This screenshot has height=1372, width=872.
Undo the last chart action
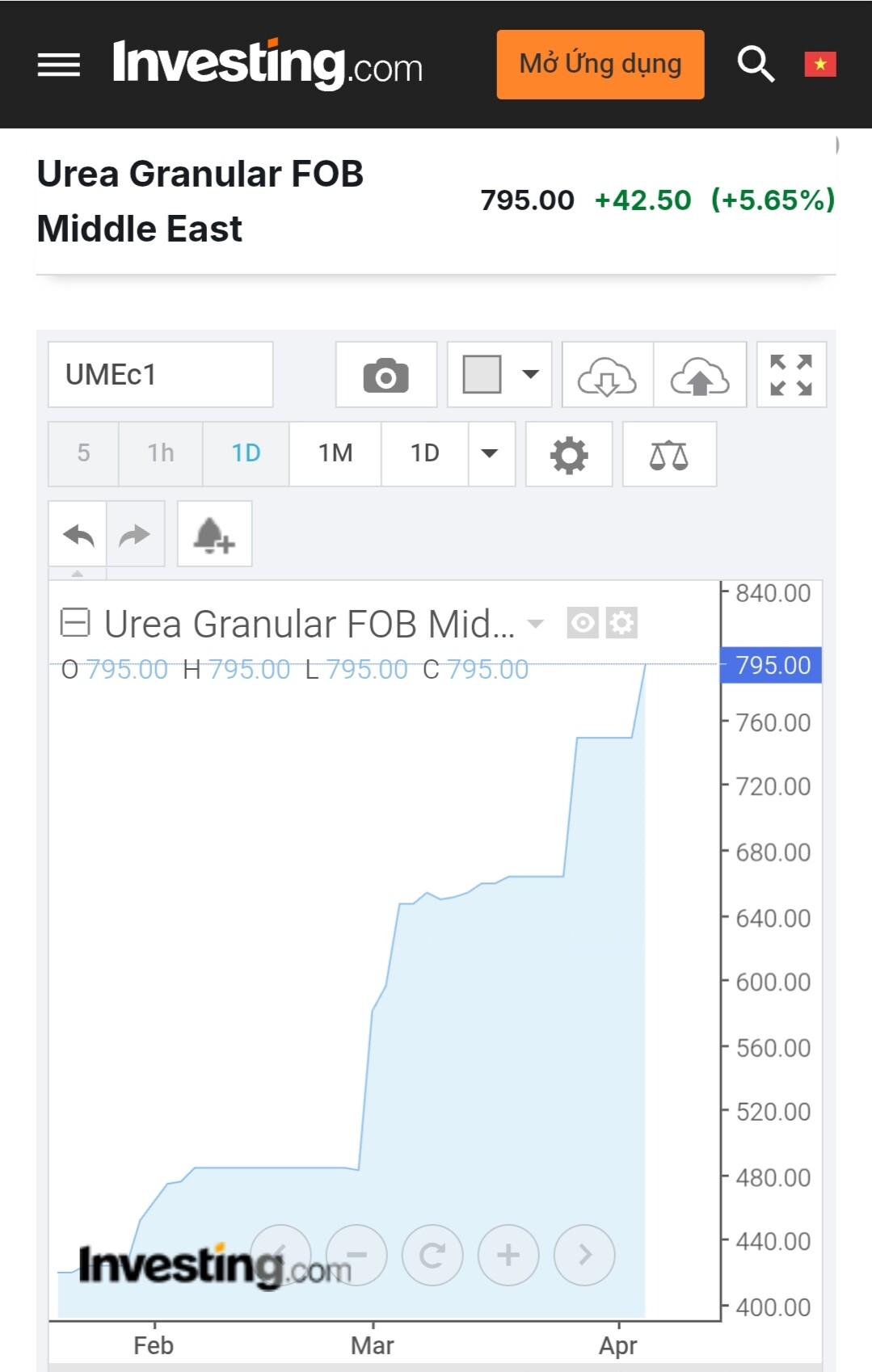[x=78, y=534]
